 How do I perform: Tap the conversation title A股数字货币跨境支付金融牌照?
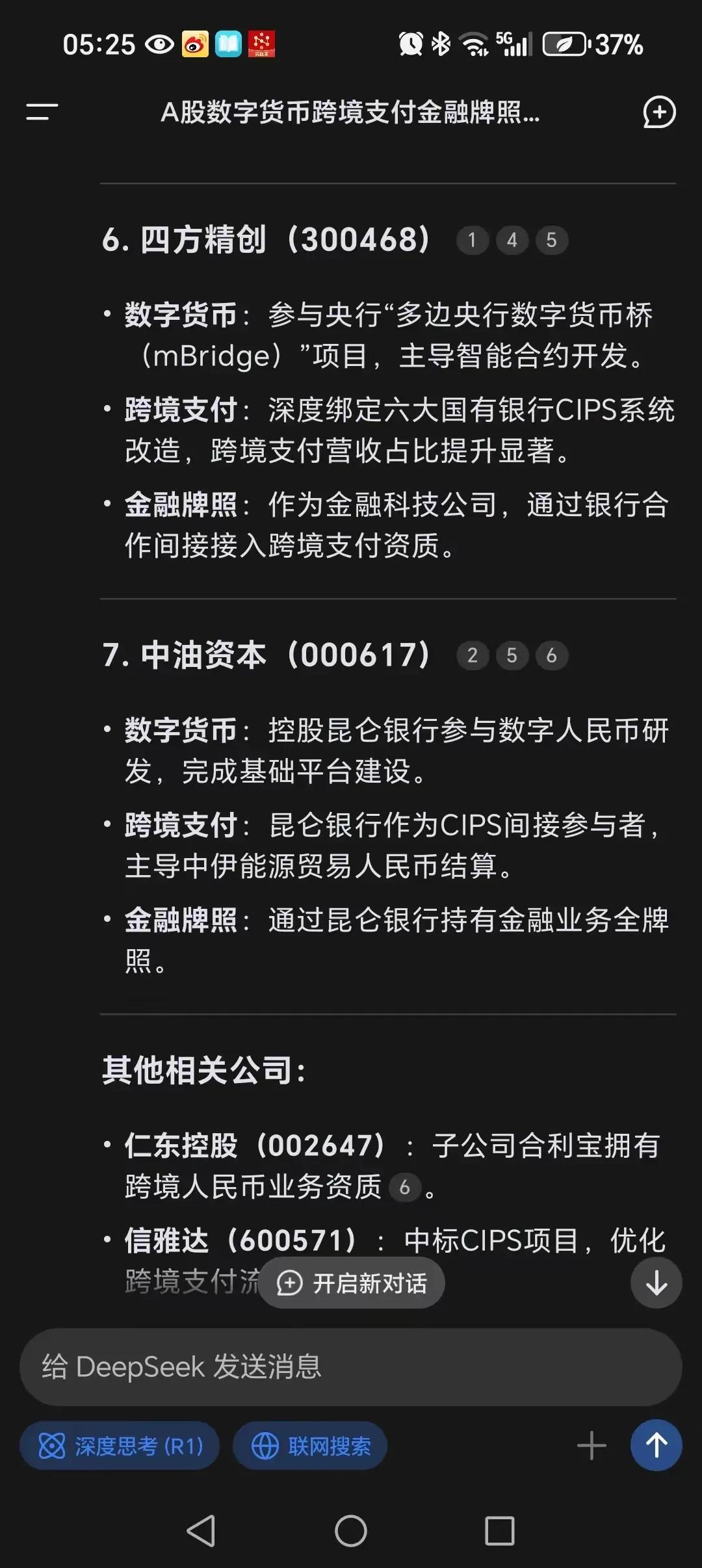[351, 112]
